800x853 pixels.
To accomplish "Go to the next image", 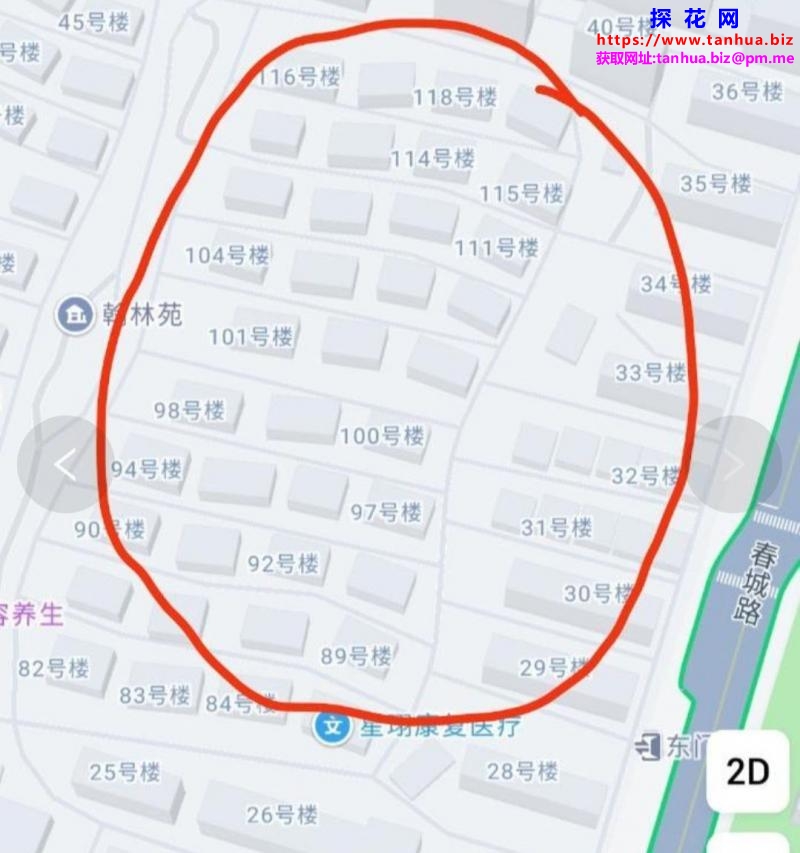I will click(735, 465).
